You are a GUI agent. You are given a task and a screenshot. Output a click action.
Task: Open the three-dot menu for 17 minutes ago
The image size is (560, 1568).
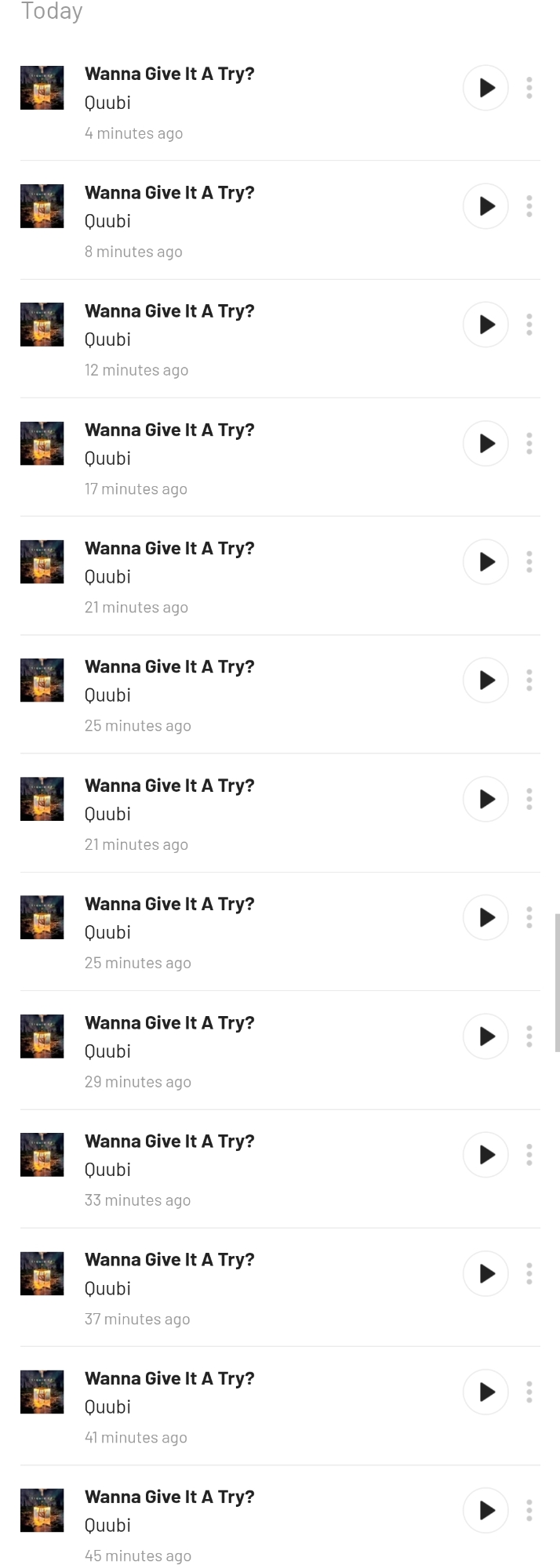tap(529, 444)
